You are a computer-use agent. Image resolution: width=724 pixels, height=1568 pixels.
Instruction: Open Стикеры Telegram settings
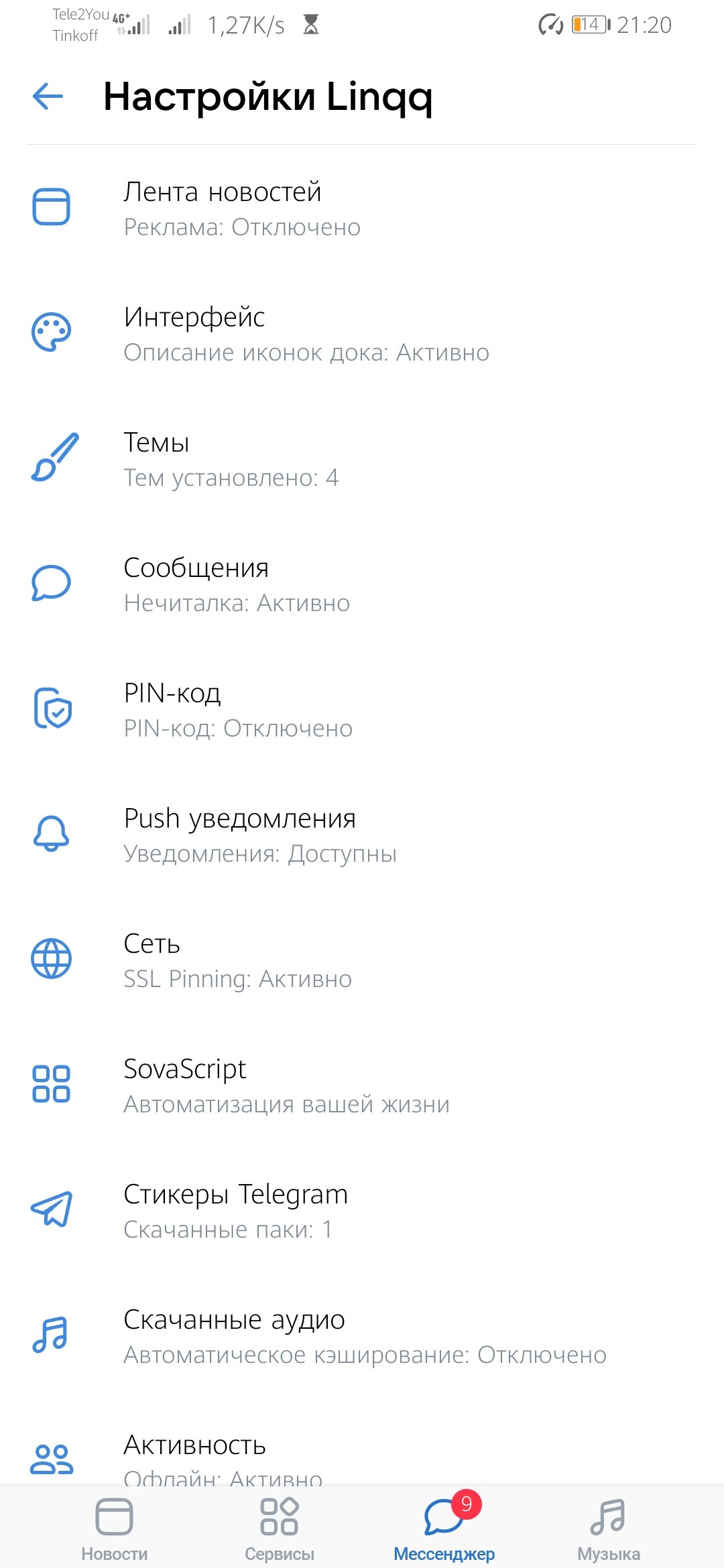pos(362,1211)
